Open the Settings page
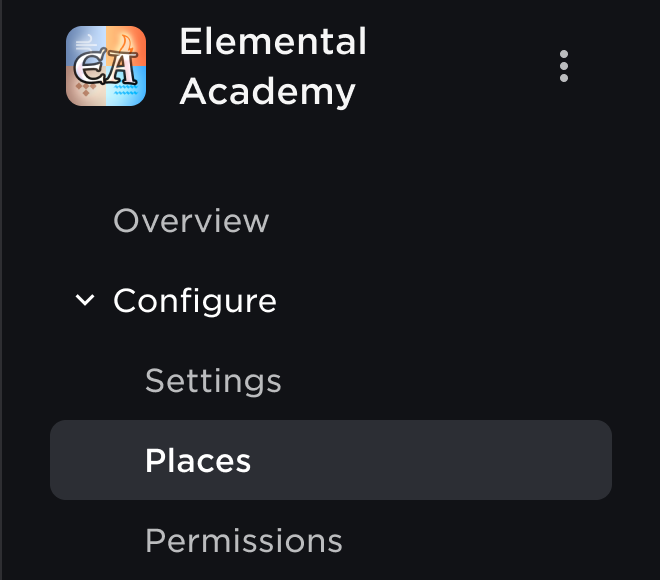Screen dimensions: 660x580 213,381
